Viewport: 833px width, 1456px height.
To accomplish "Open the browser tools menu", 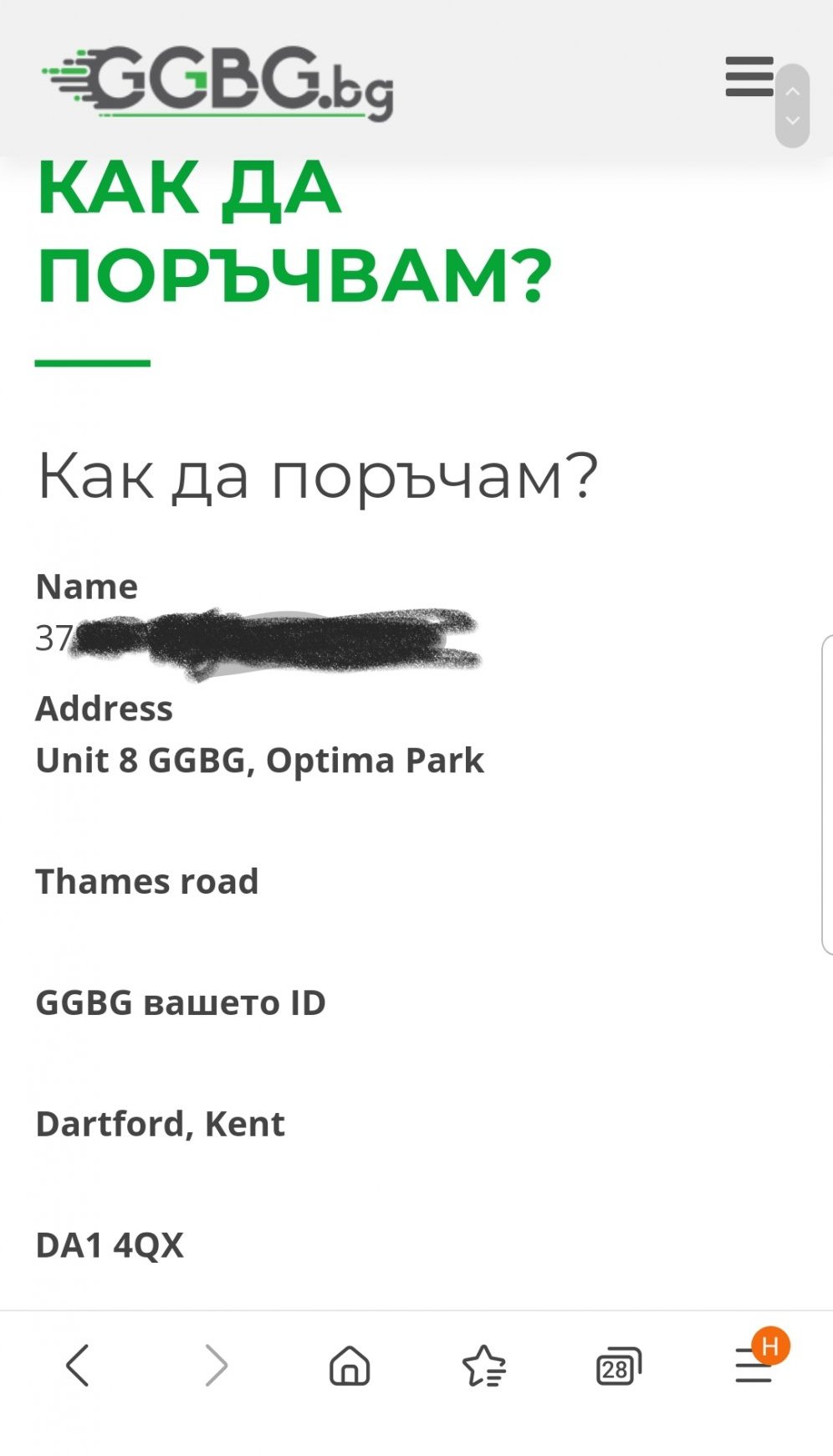I will pyautogui.click(x=754, y=1366).
